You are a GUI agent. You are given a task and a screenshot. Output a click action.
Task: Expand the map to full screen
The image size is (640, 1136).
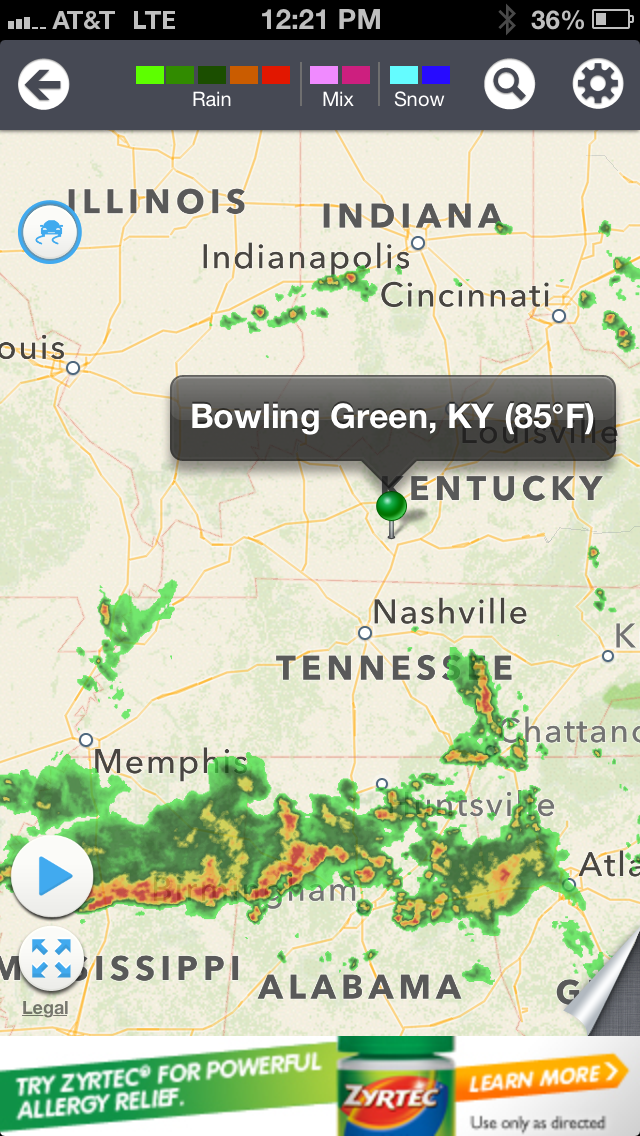(x=51, y=958)
